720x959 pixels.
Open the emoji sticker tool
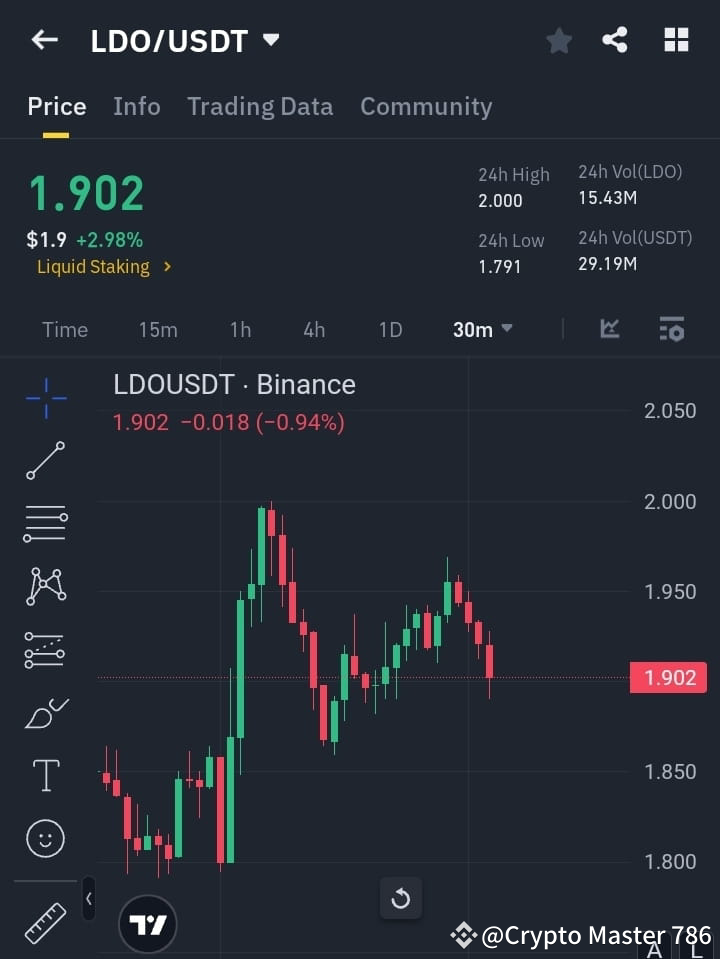tap(44, 838)
